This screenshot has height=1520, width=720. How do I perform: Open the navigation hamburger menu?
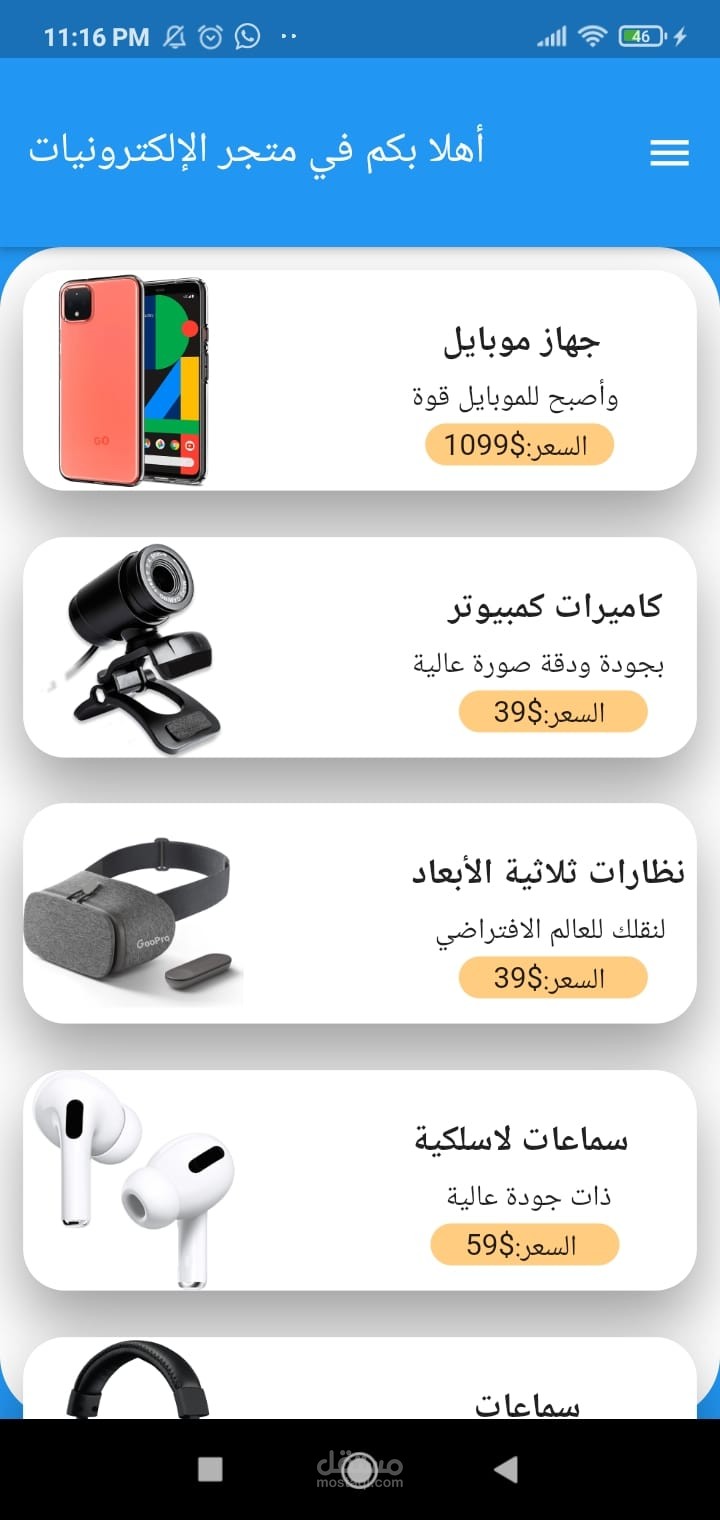668,152
